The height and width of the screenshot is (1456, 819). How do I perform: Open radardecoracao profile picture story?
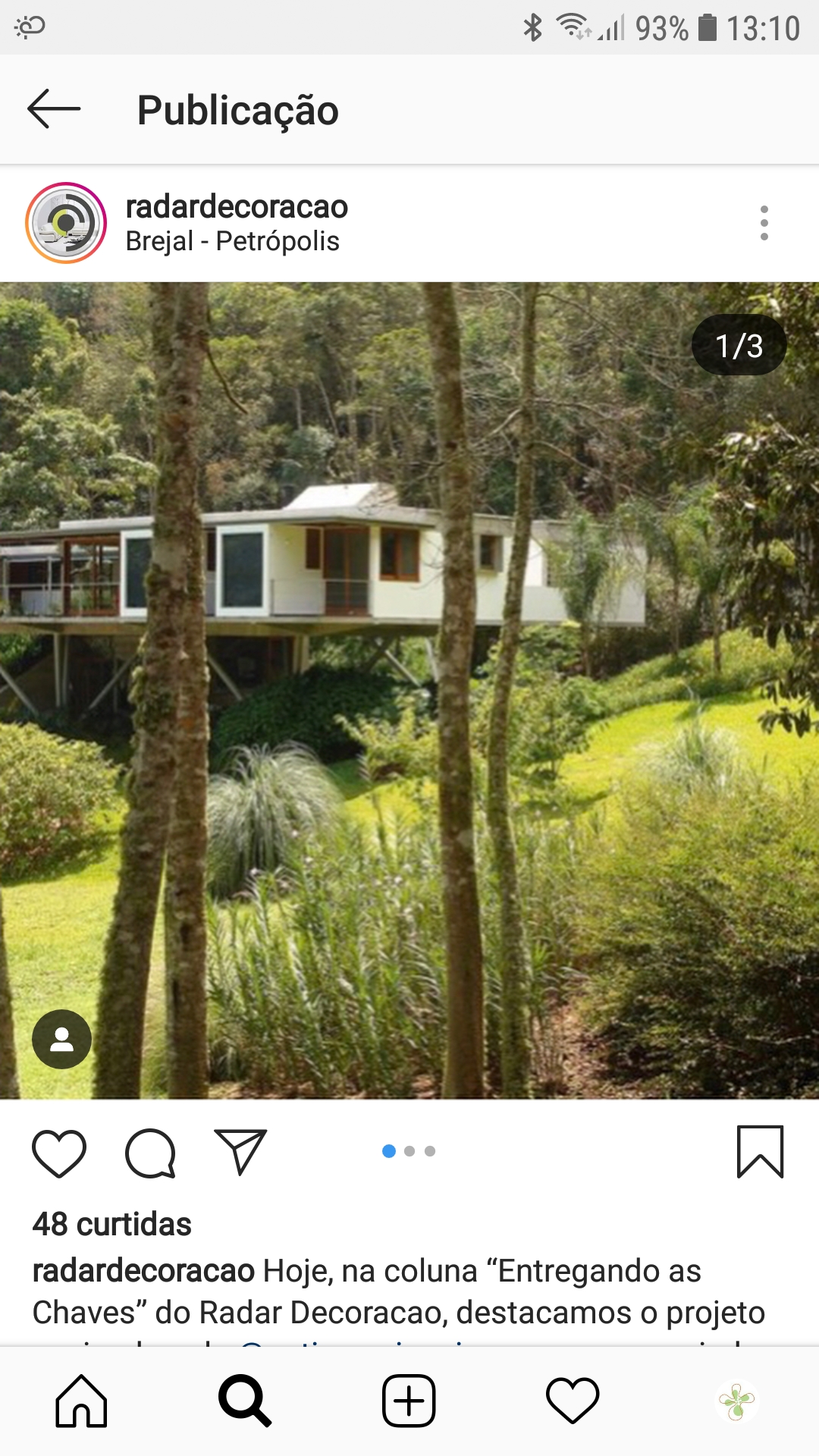tap(66, 223)
